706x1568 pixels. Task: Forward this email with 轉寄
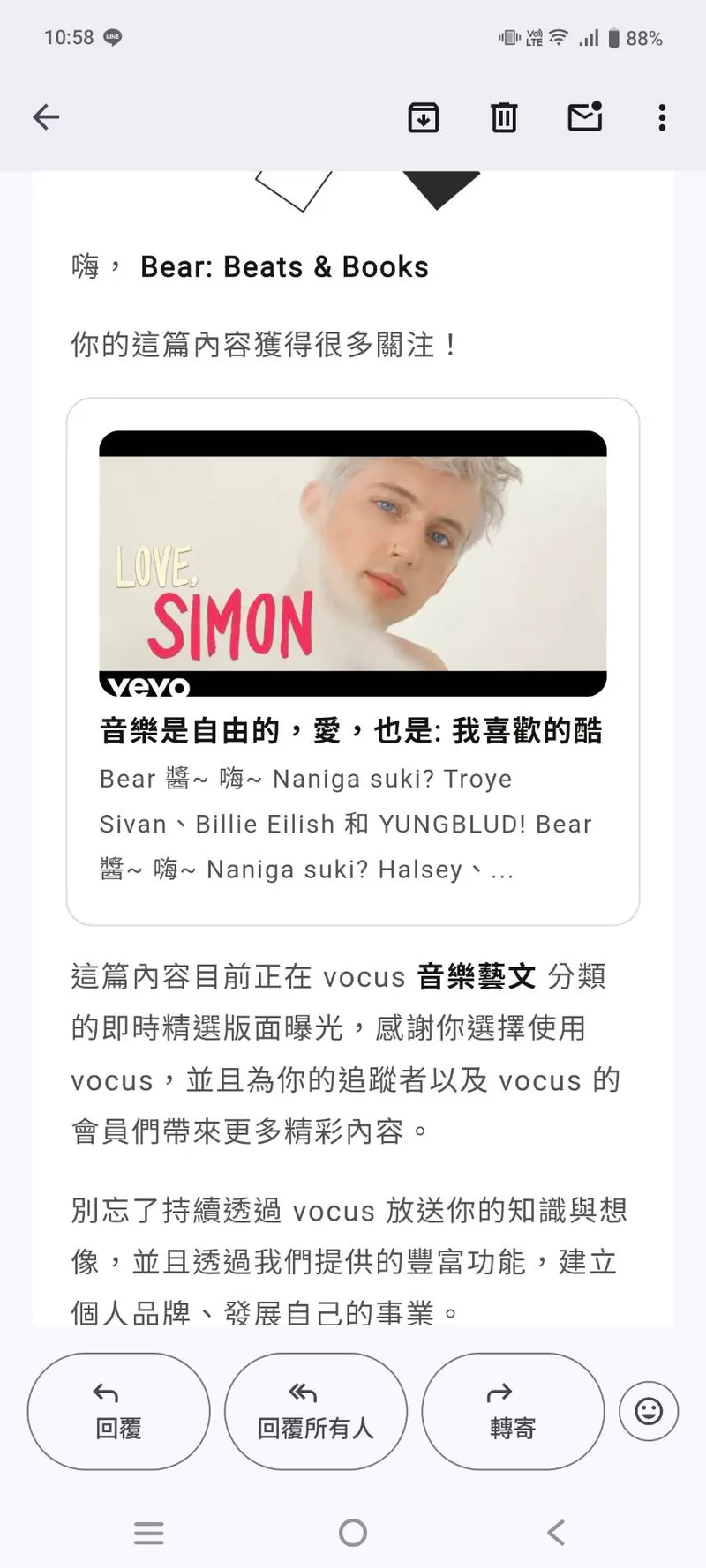click(513, 1411)
